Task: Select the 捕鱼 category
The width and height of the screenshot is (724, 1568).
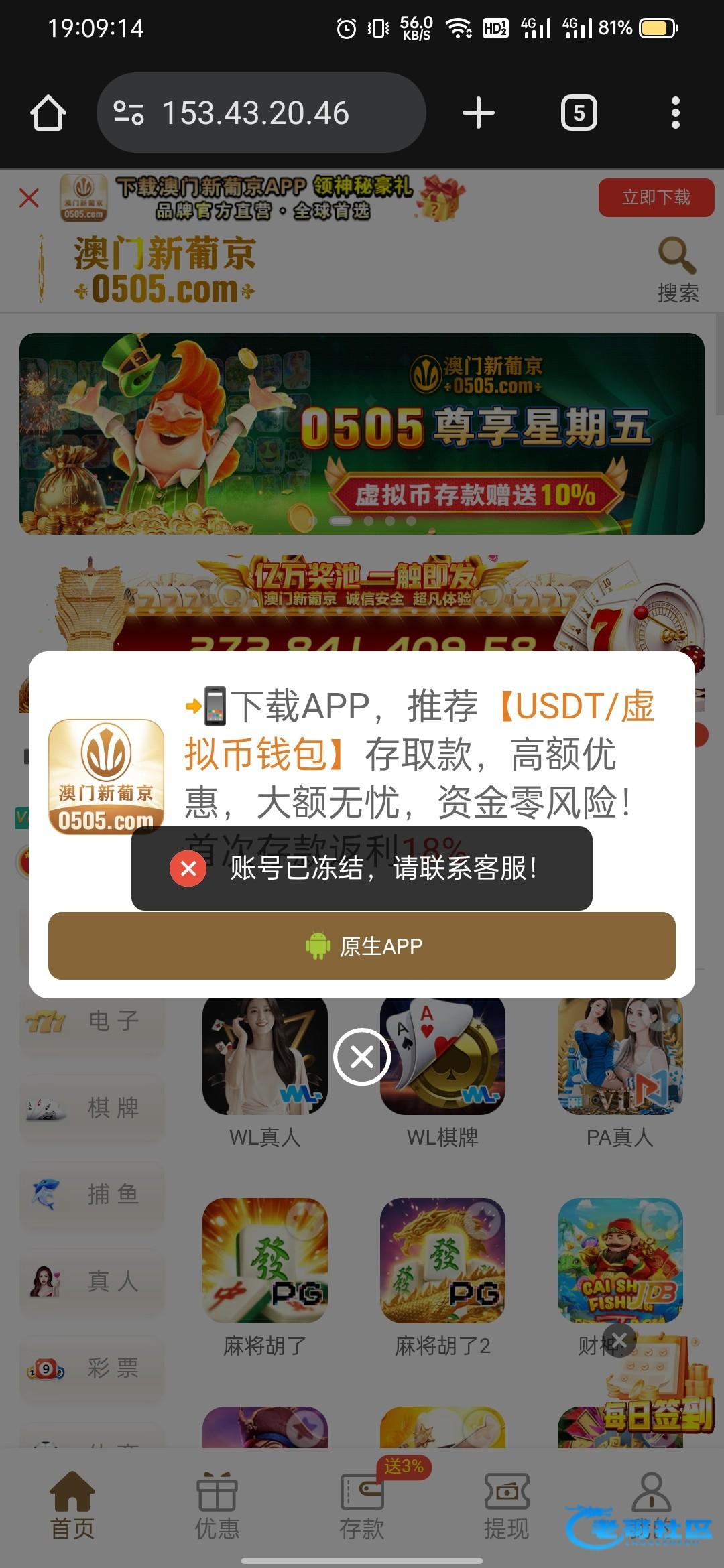Action: [93, 1195]
